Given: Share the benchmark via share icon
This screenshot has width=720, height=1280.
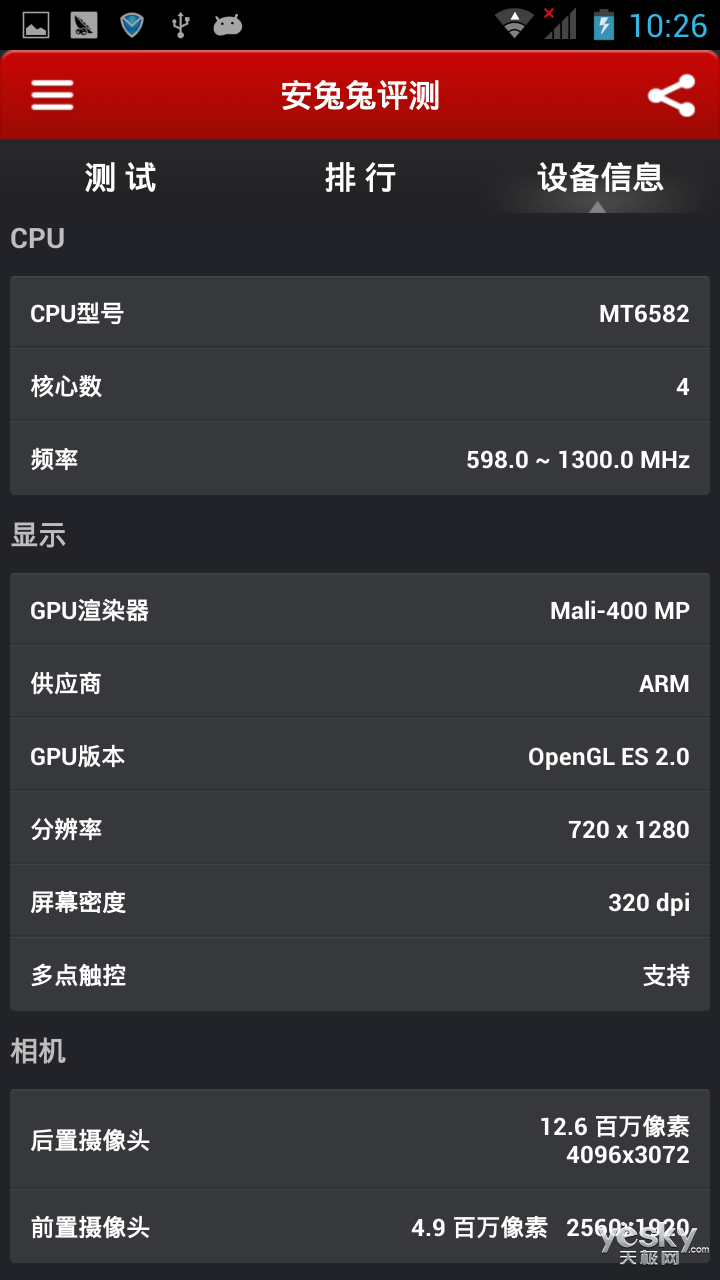Looking at the screenshot, I should tap(671, 96).
